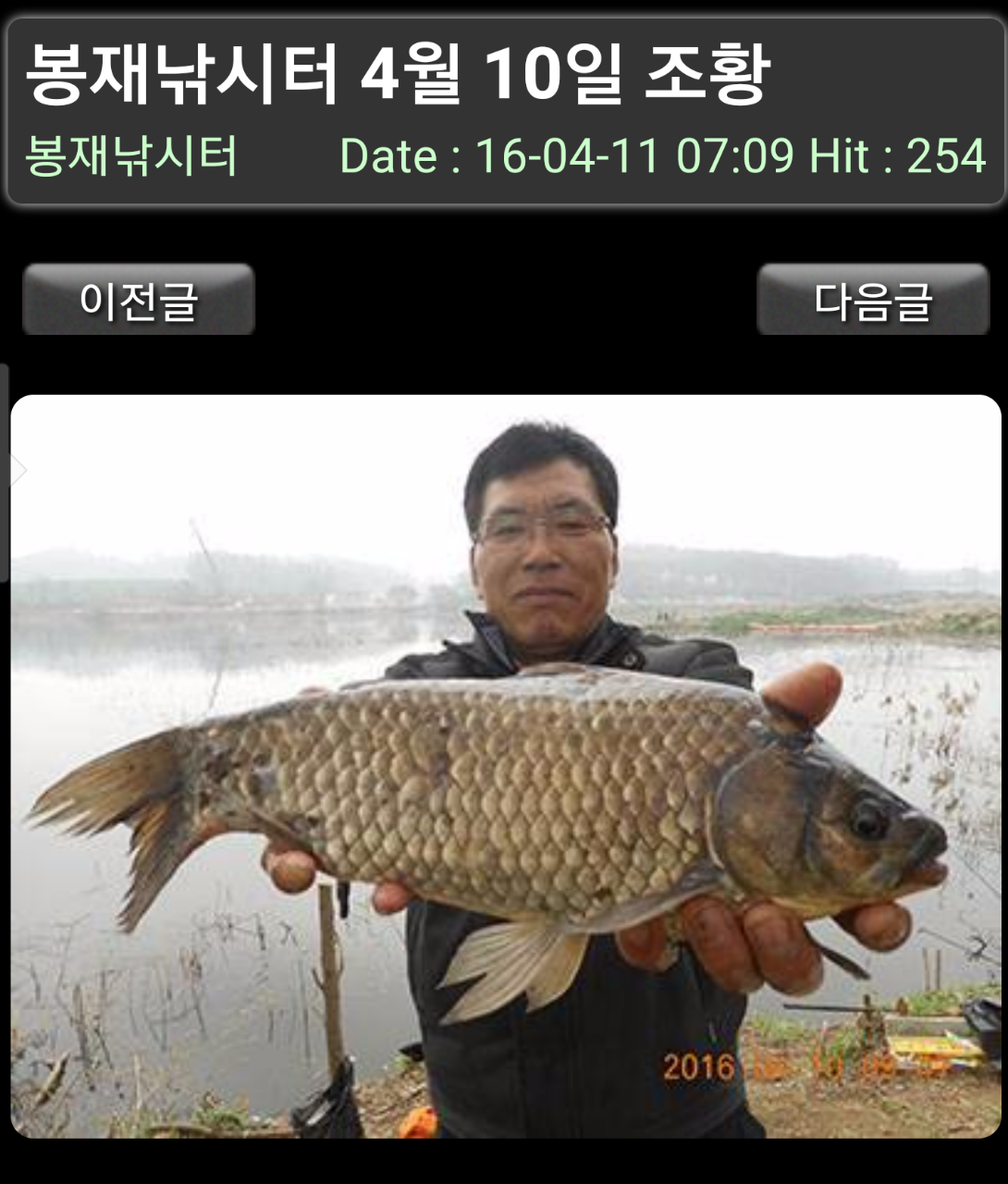Screen dimensions: 1008x1184
Task: Tap the 다음글 next post button
Action: 869,300
